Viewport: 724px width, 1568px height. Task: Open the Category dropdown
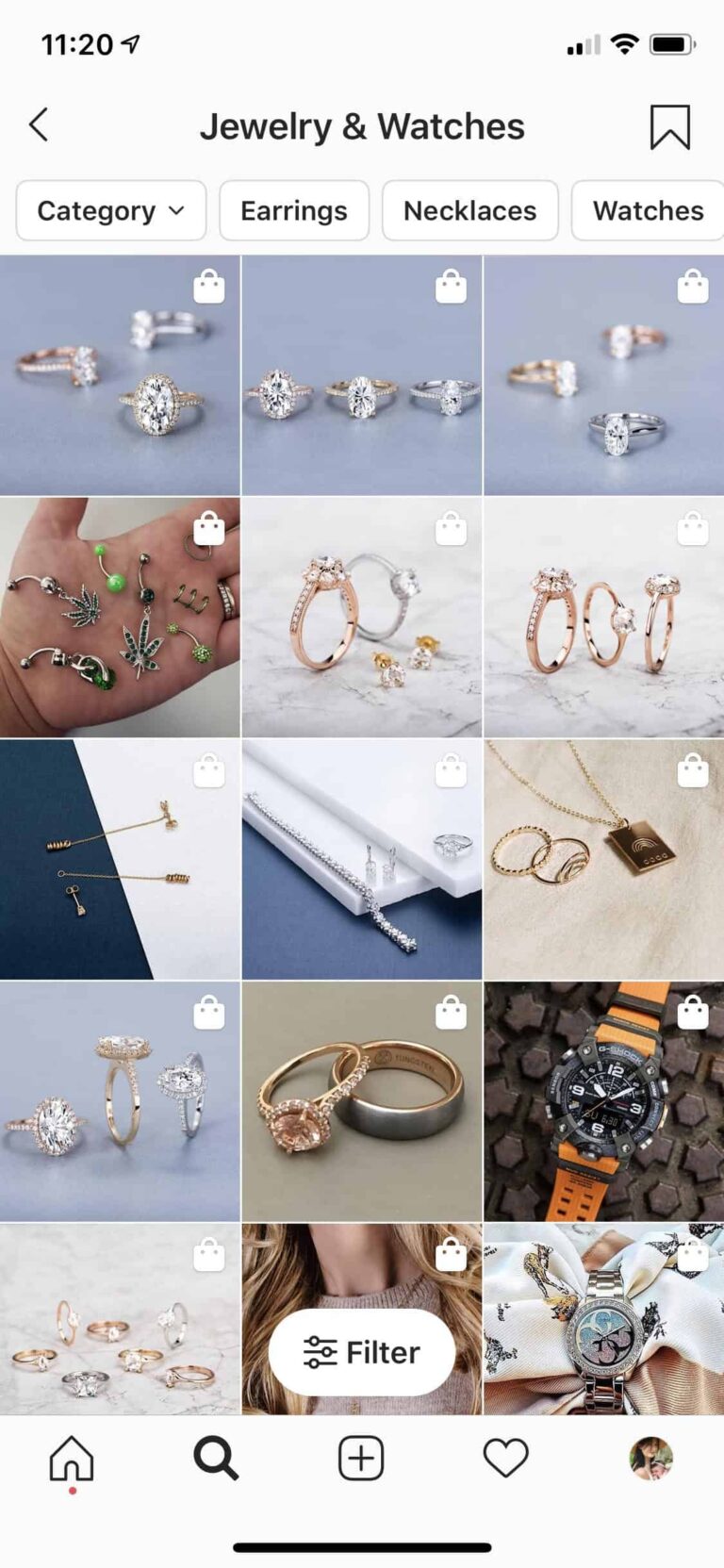[x=110, y=210]
